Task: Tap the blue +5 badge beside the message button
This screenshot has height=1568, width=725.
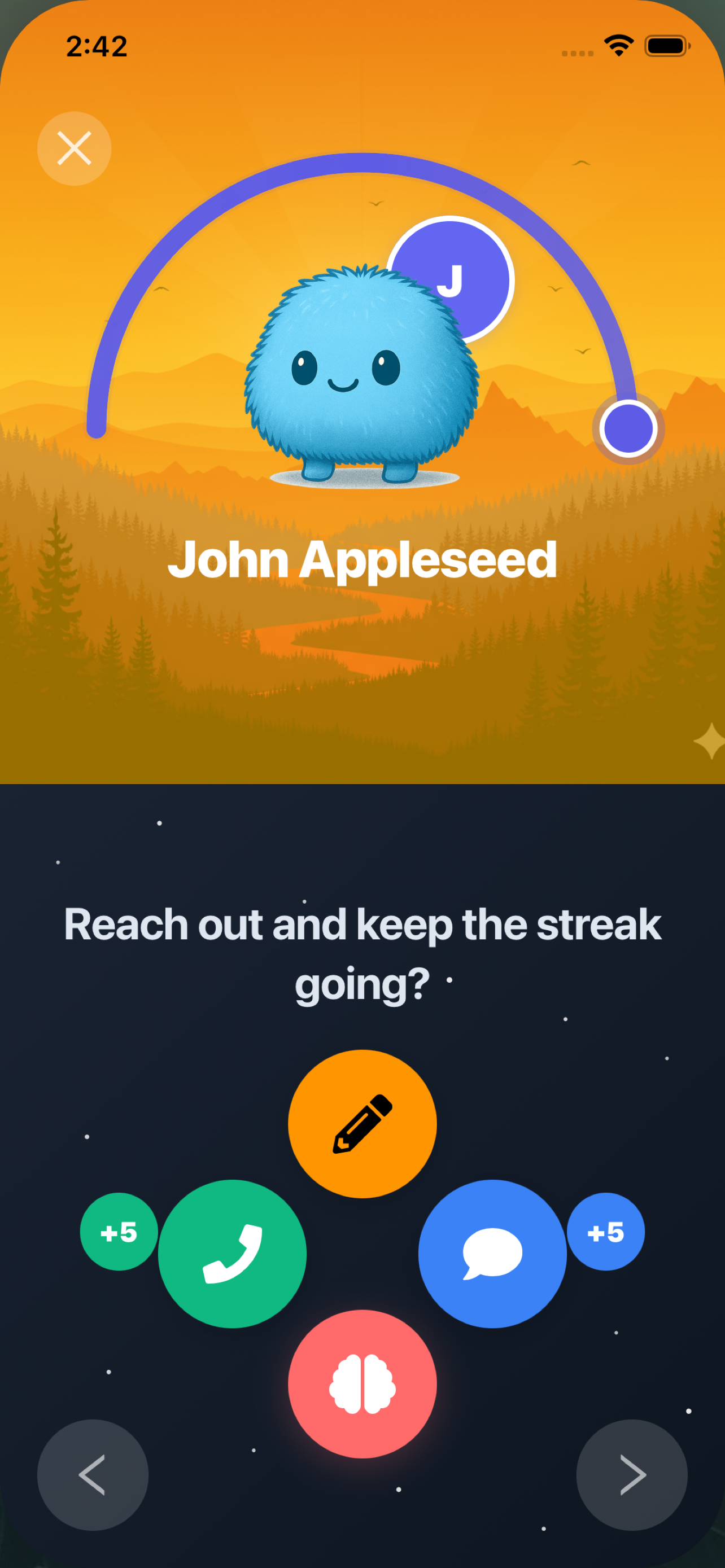Action: [606, 1232]
